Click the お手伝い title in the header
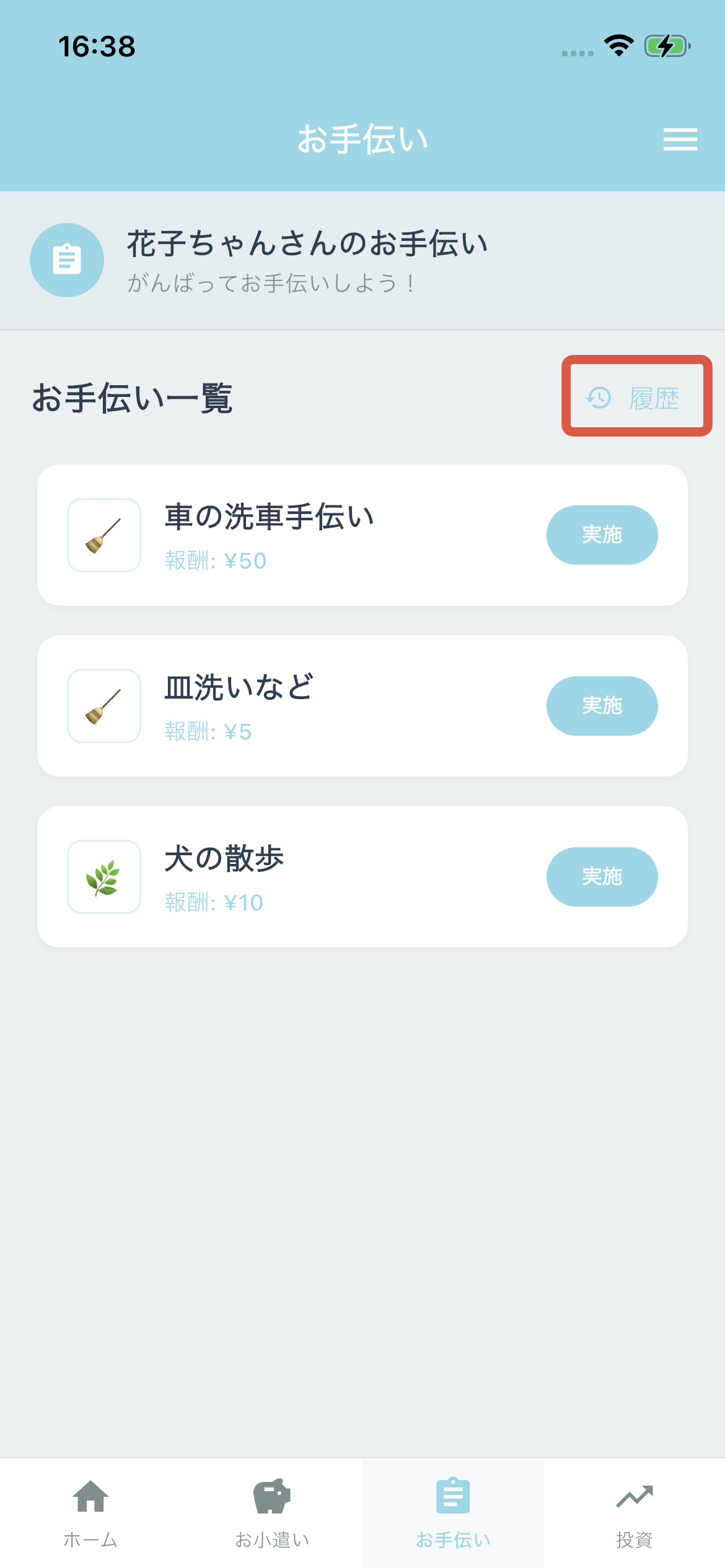The height and width of the screenshot is (1568, 725). click(362, 139)
